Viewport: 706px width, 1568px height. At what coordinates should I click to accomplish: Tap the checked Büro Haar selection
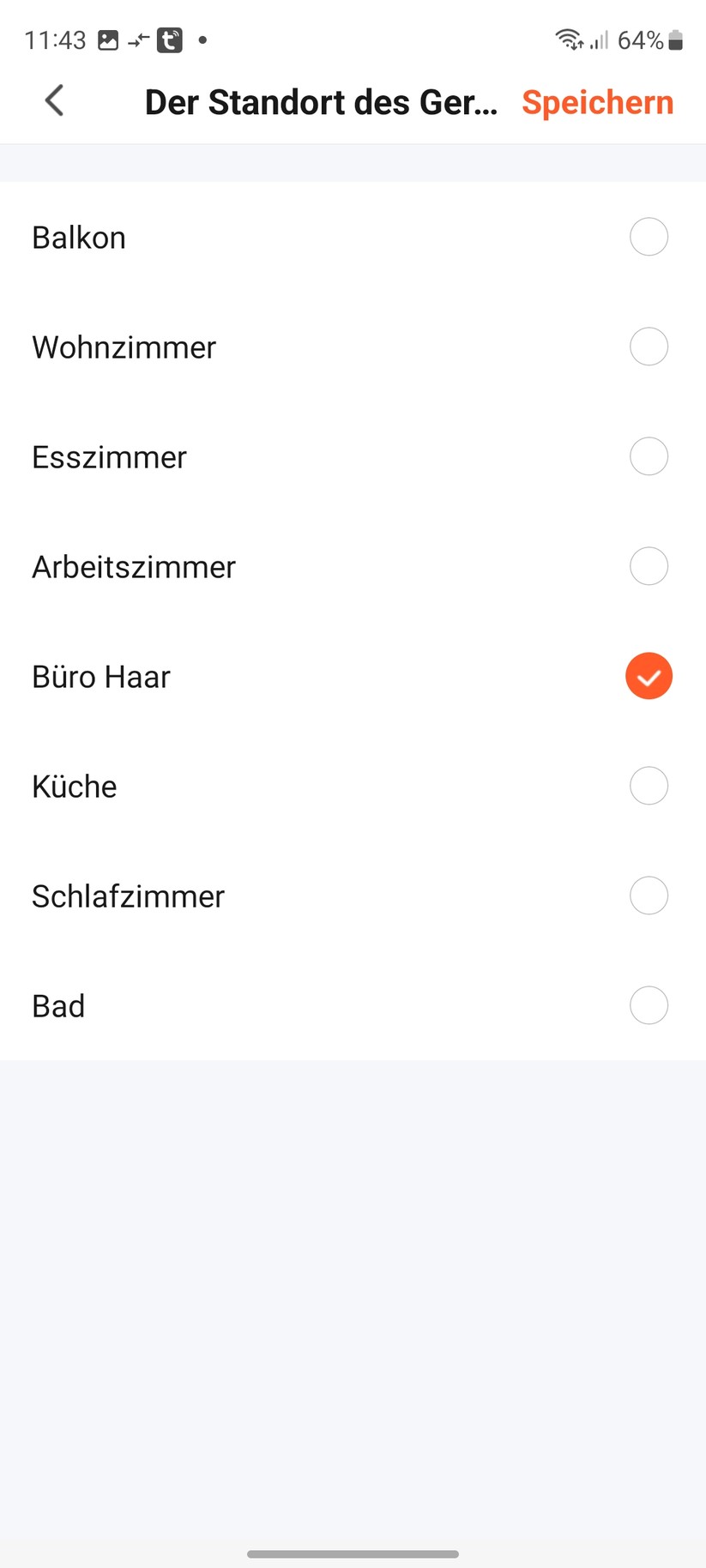(x=649, y=676)
